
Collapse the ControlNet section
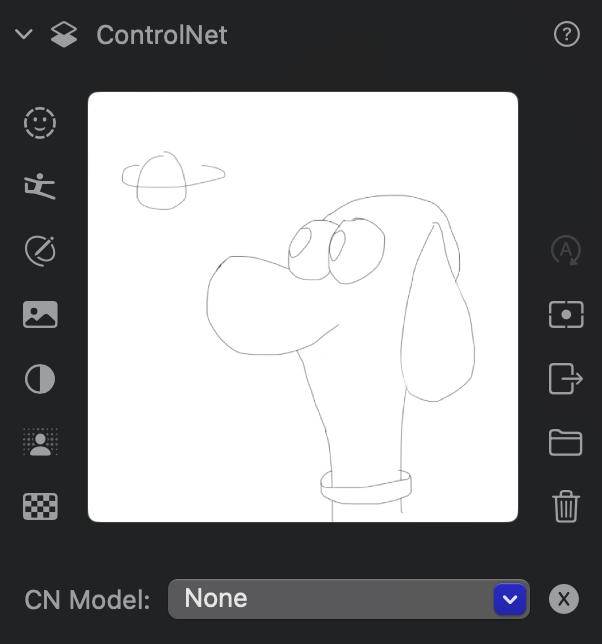click(24, 35)
